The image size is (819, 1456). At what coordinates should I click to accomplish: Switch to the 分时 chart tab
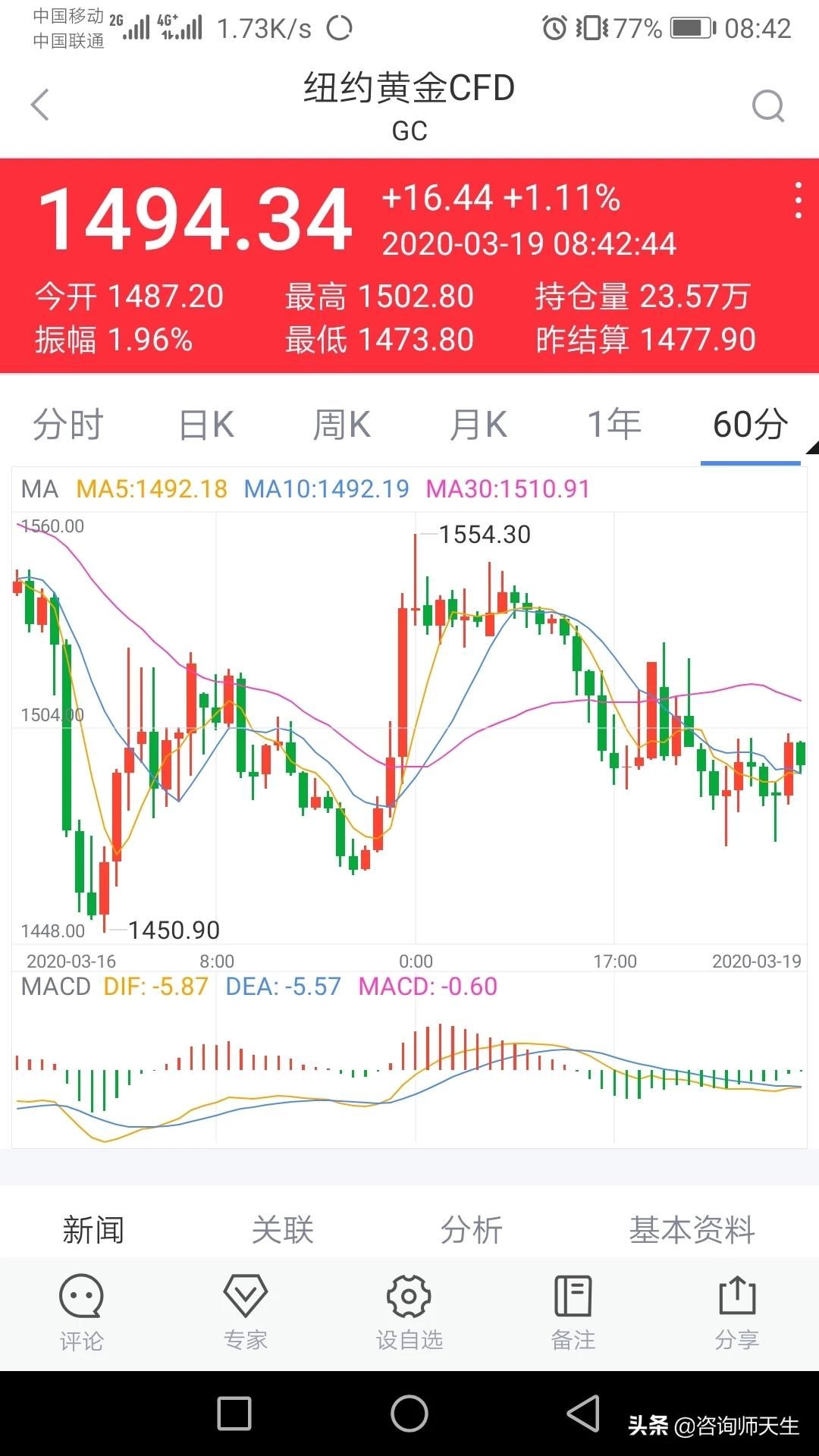(x=68, y=425)
